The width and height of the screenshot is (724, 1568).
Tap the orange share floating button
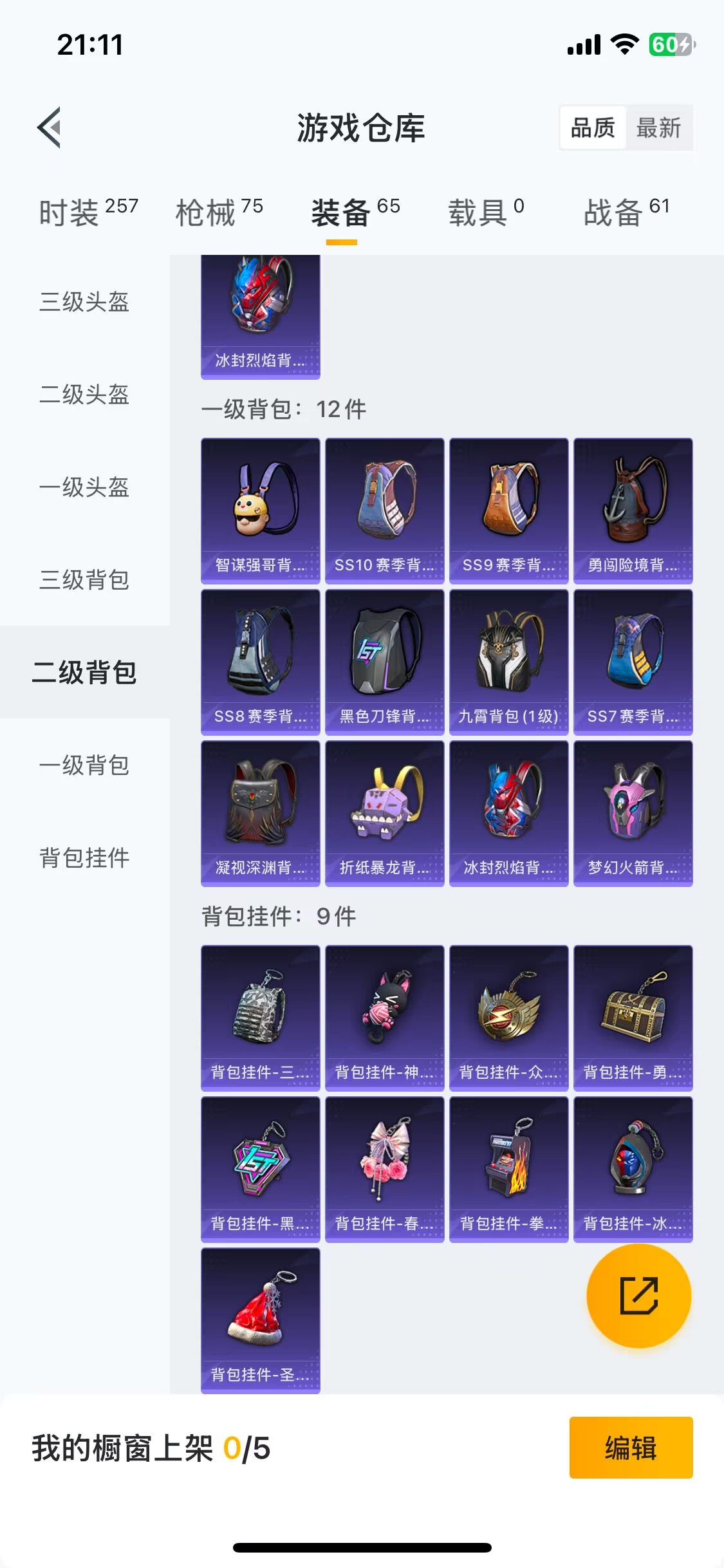click(639, 1296)
